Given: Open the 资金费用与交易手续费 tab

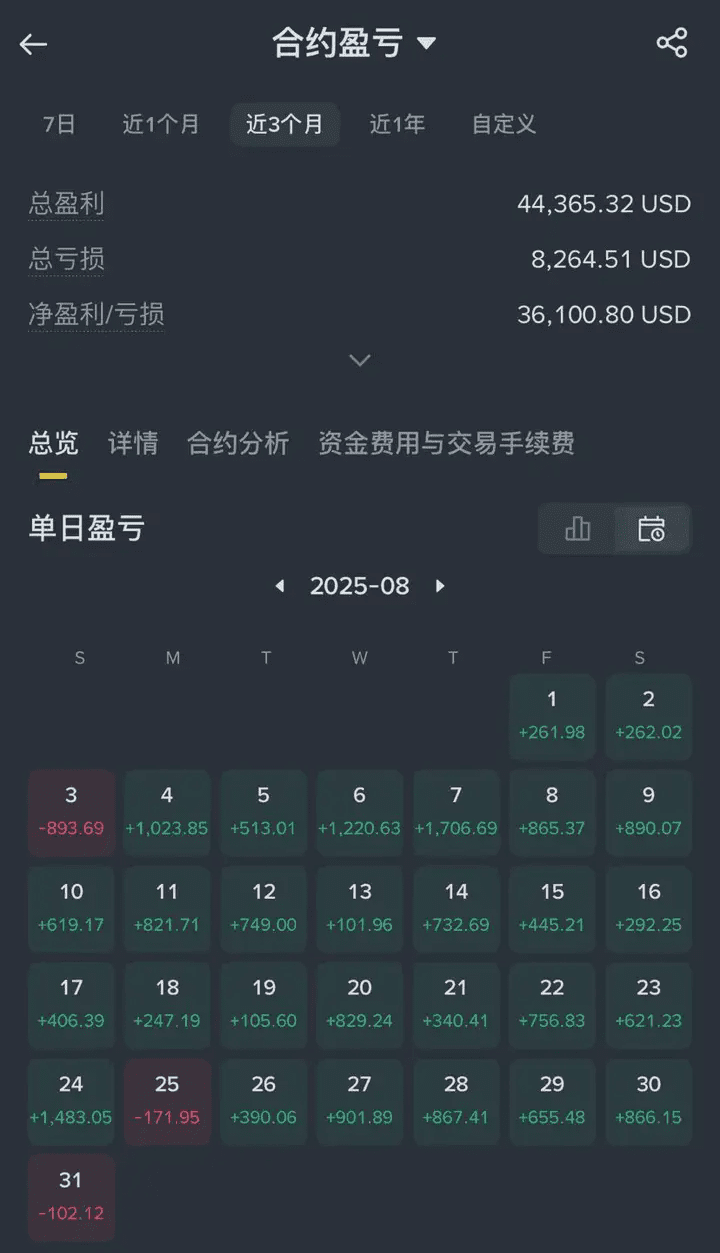Looking at the screenshot, I should coord(446,443).
